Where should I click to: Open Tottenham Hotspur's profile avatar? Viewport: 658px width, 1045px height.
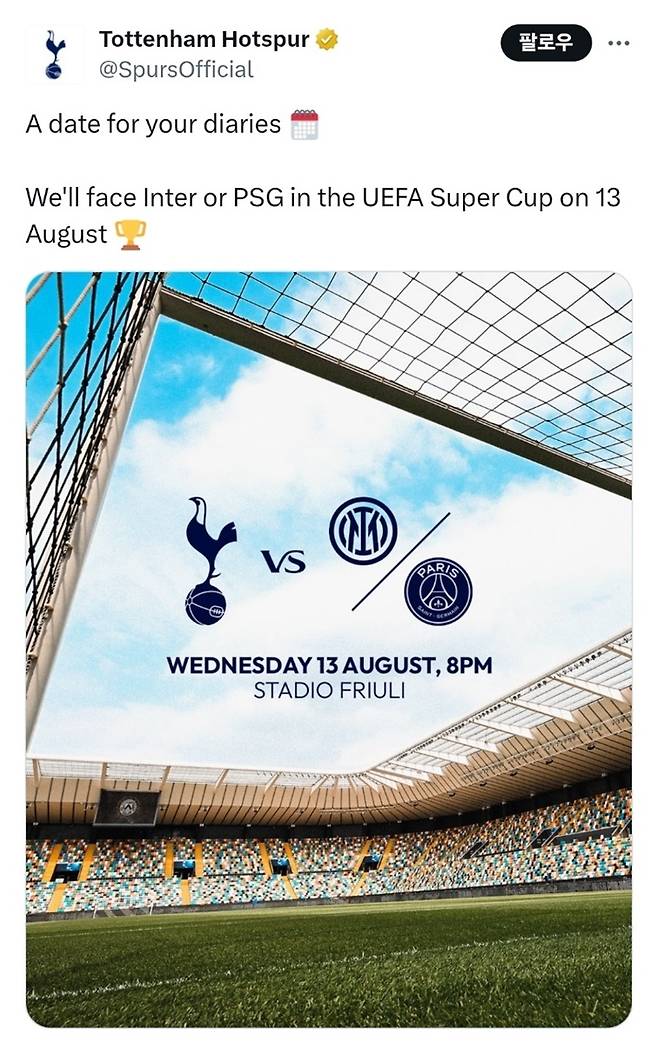[54, 55]
